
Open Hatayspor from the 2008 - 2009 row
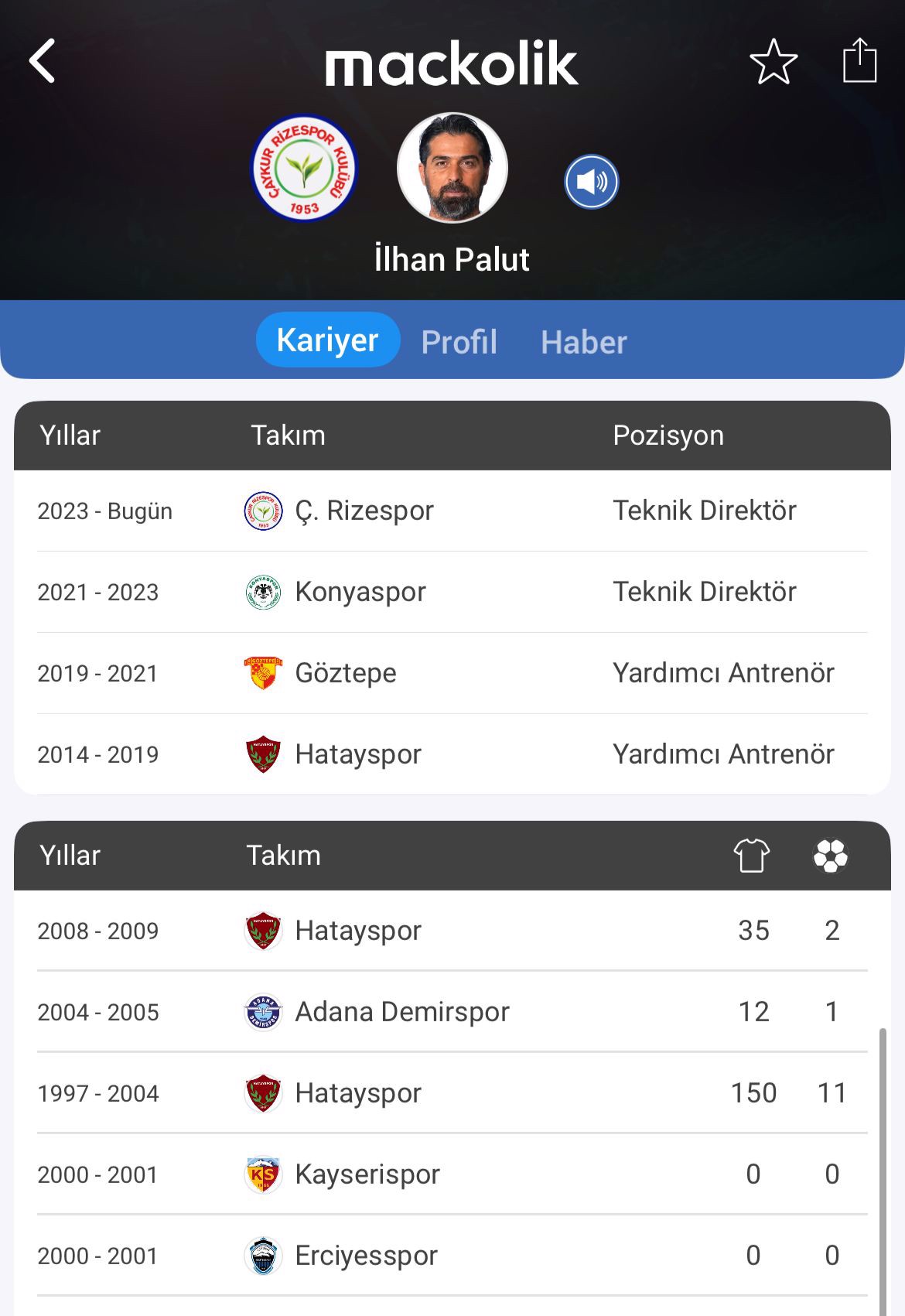pyautogui.click(x=357, y=931)
